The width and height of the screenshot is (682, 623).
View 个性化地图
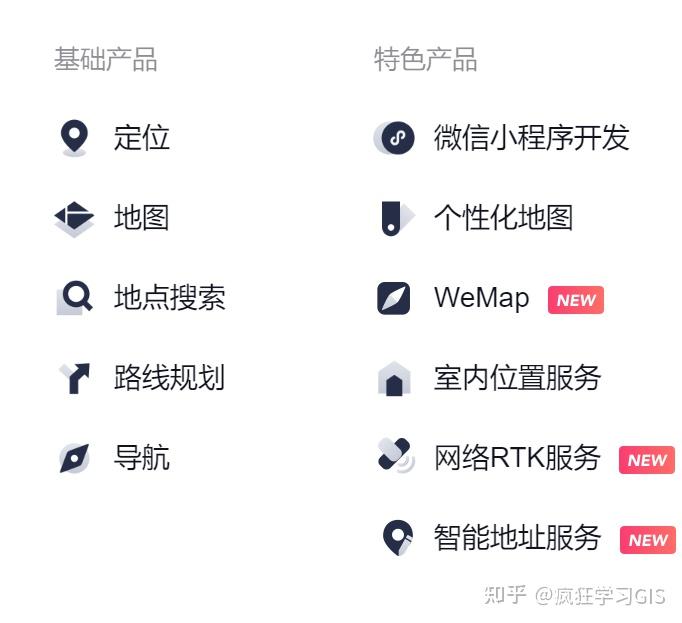[502, 218]
